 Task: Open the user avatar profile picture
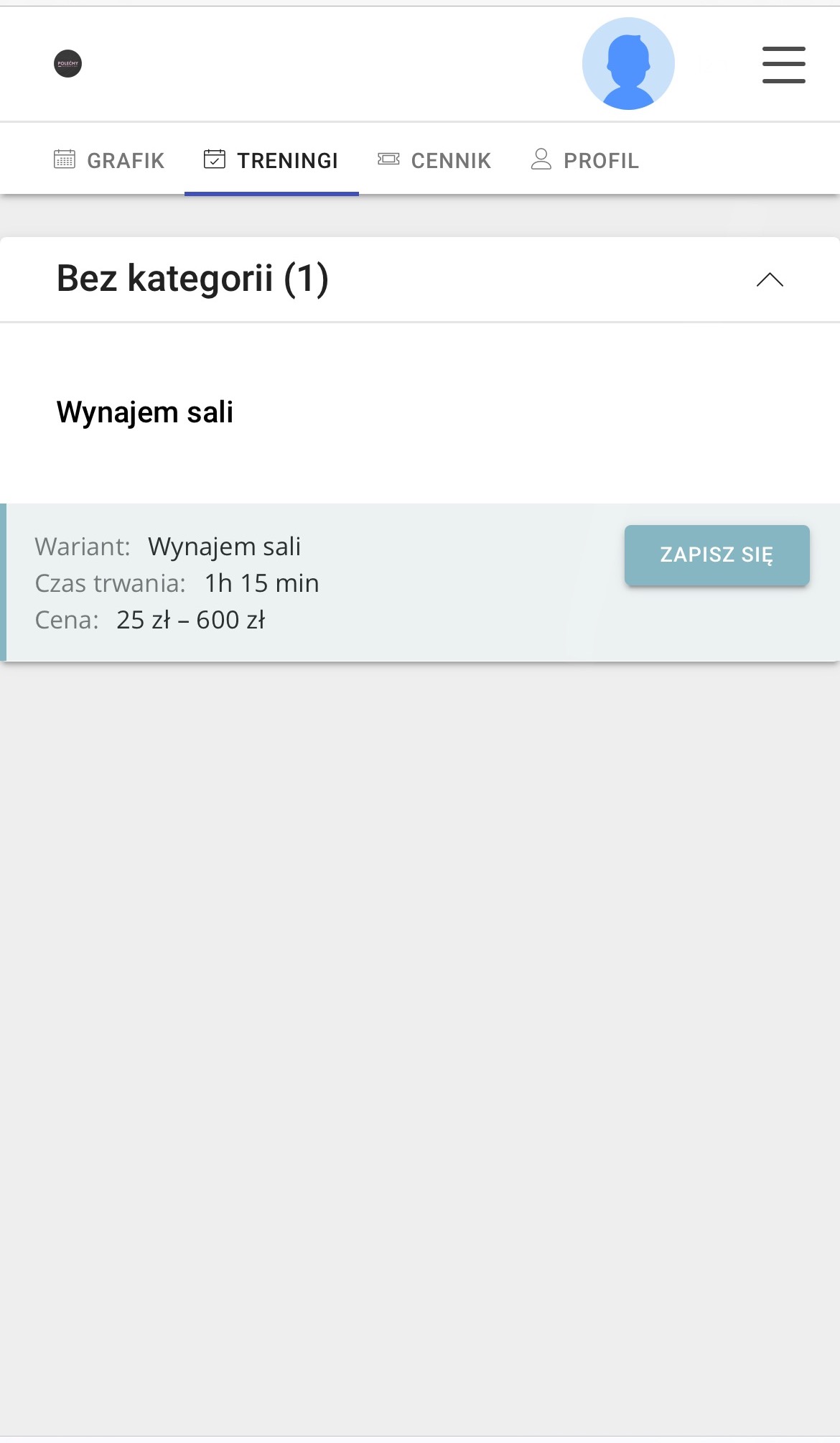[628, 64]
